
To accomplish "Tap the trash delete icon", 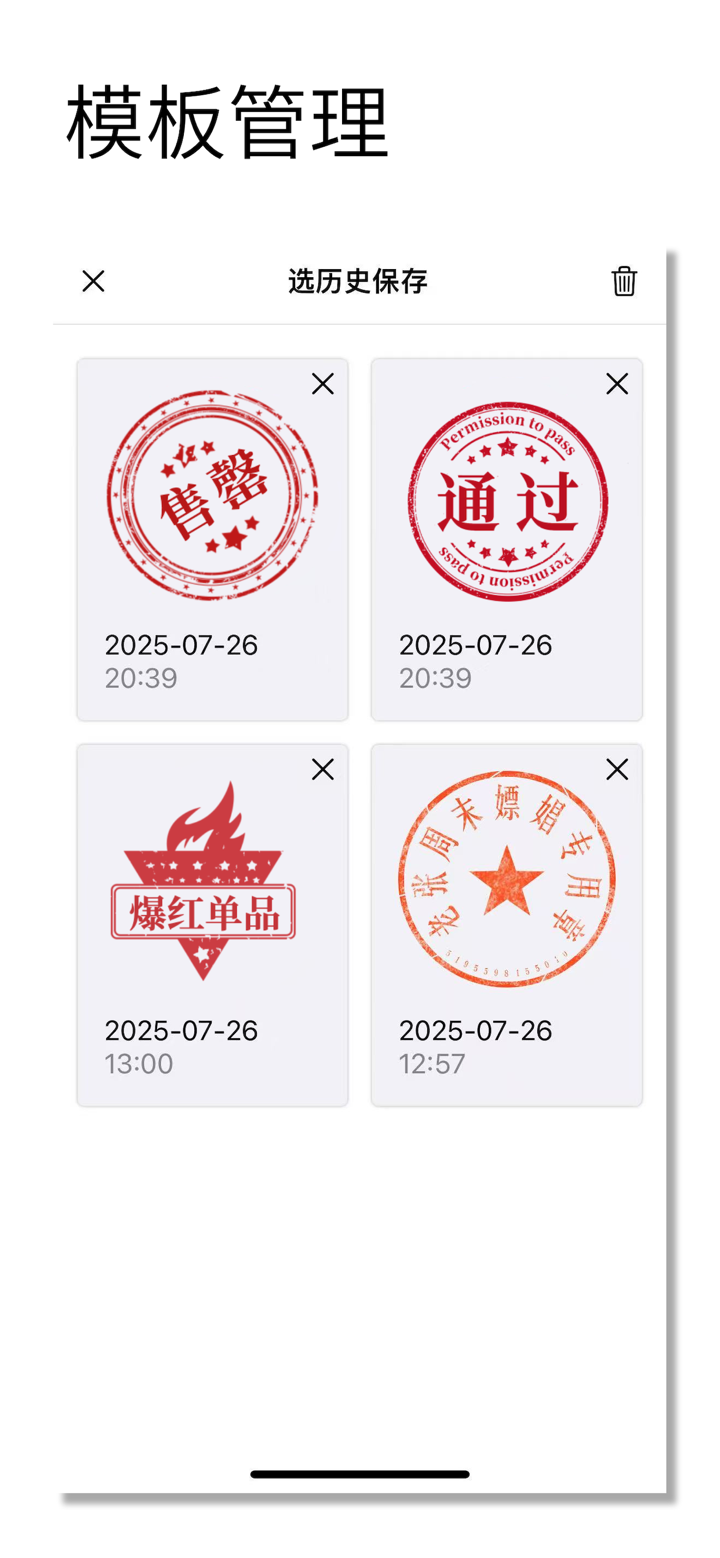I will click(x=624, y=283).
